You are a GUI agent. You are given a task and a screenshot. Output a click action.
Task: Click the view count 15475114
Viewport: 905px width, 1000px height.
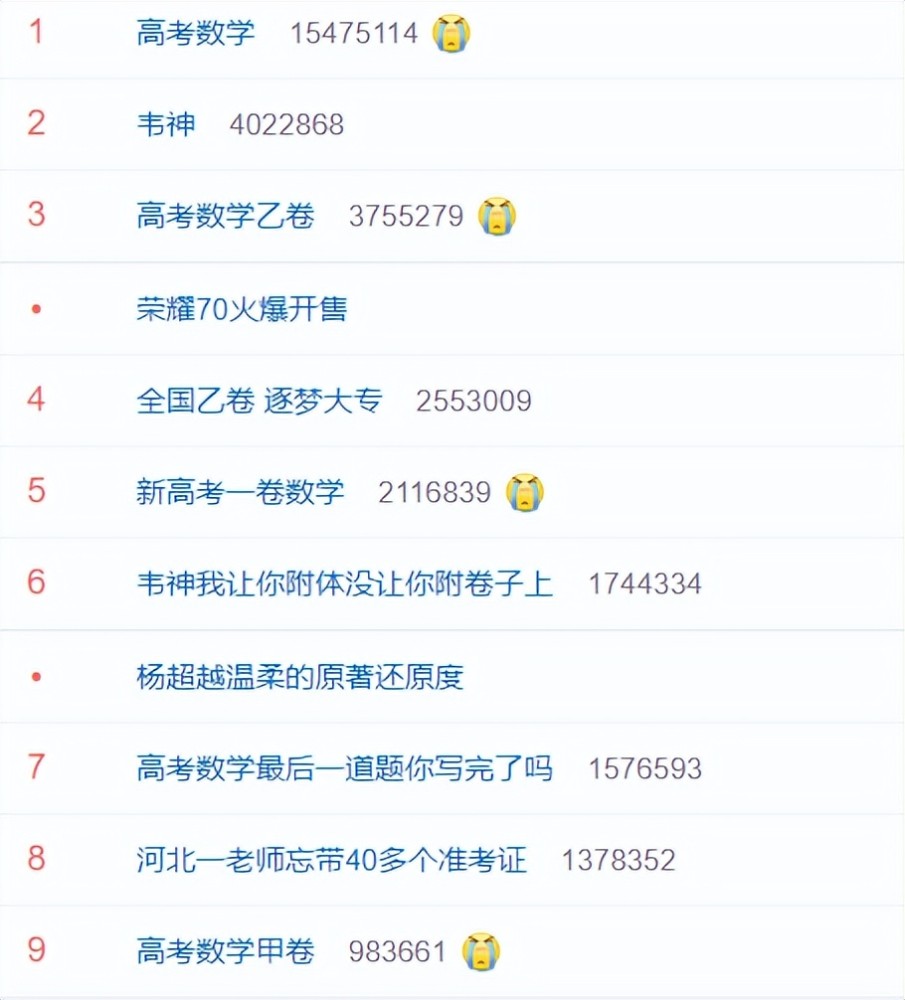coord(356,33)
